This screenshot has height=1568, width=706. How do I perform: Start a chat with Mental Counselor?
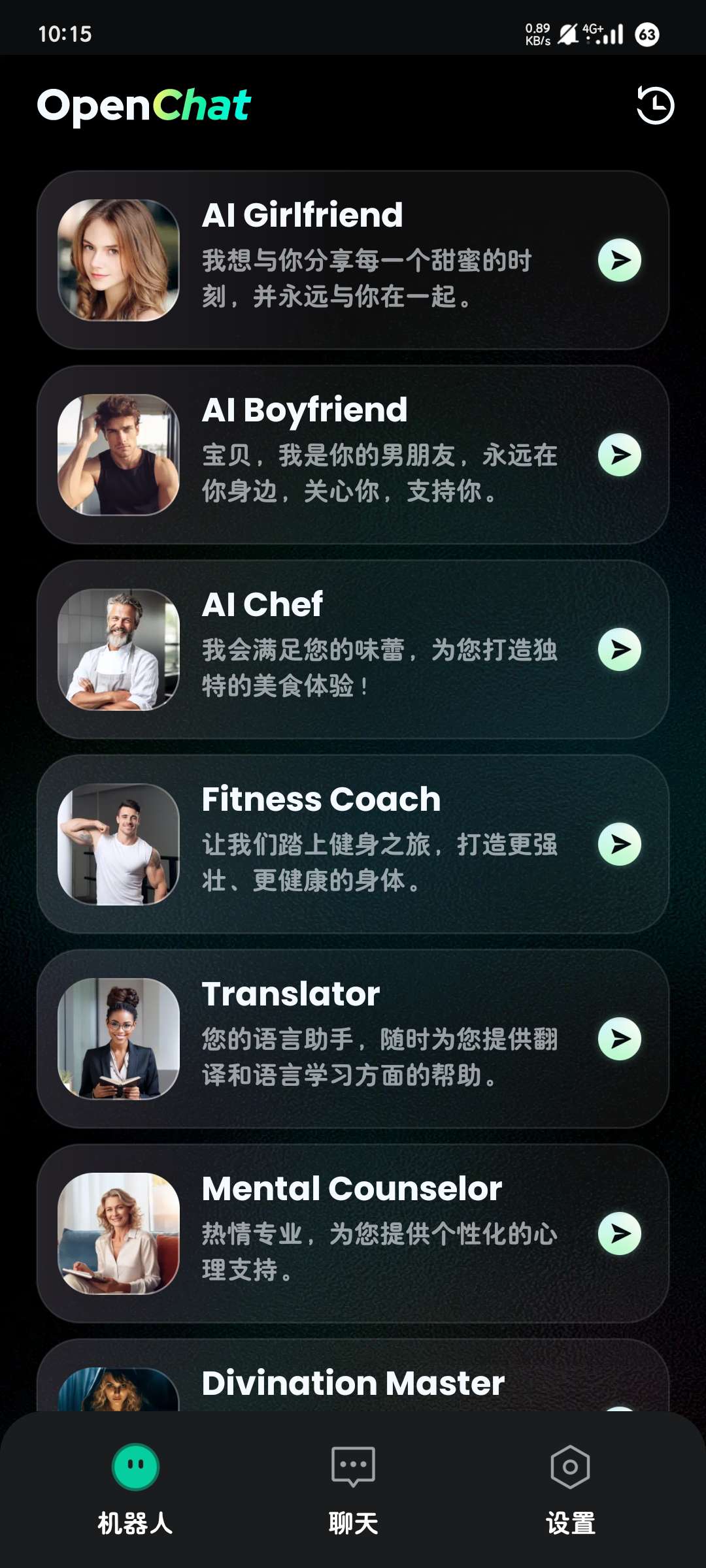[x=619, y=1233]
